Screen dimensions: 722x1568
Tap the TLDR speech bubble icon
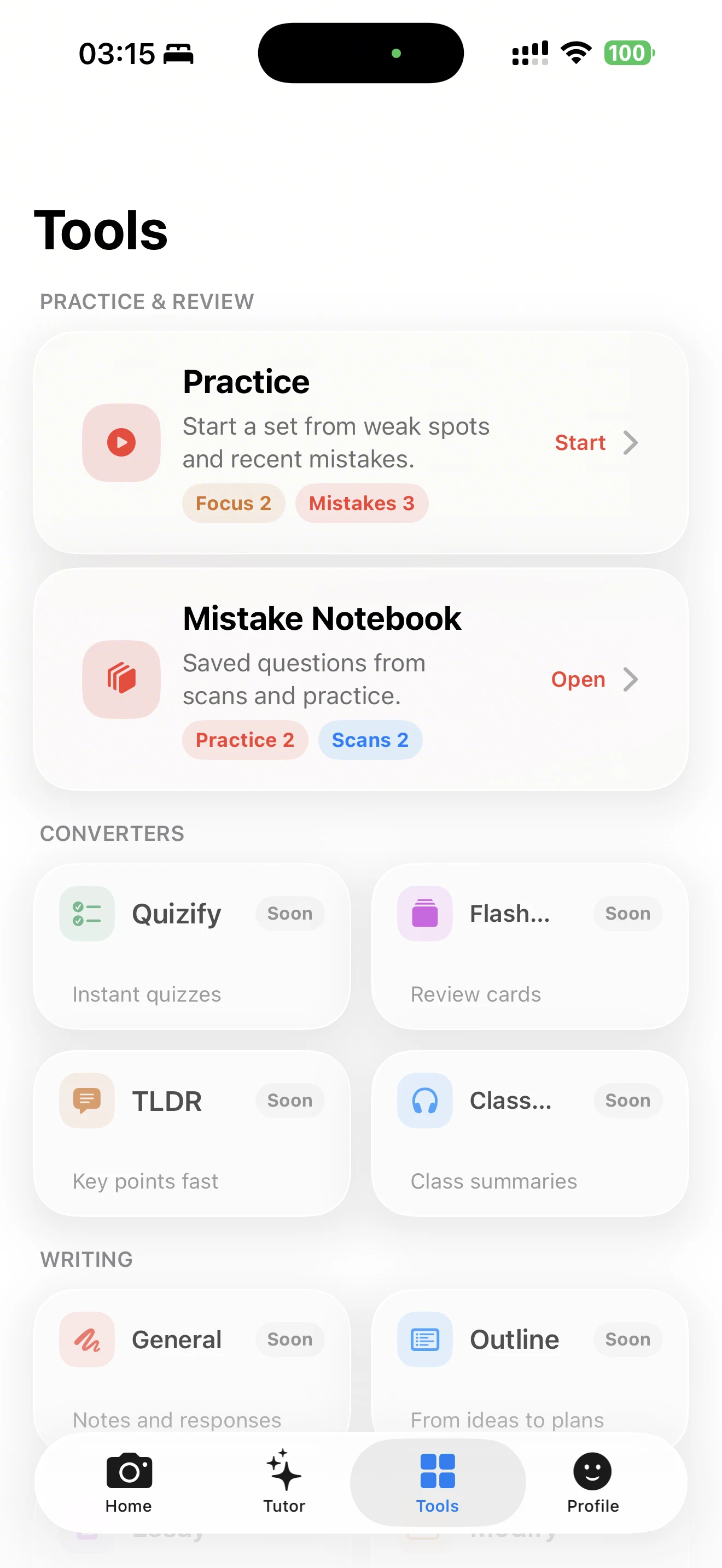tap(86, 1100)
